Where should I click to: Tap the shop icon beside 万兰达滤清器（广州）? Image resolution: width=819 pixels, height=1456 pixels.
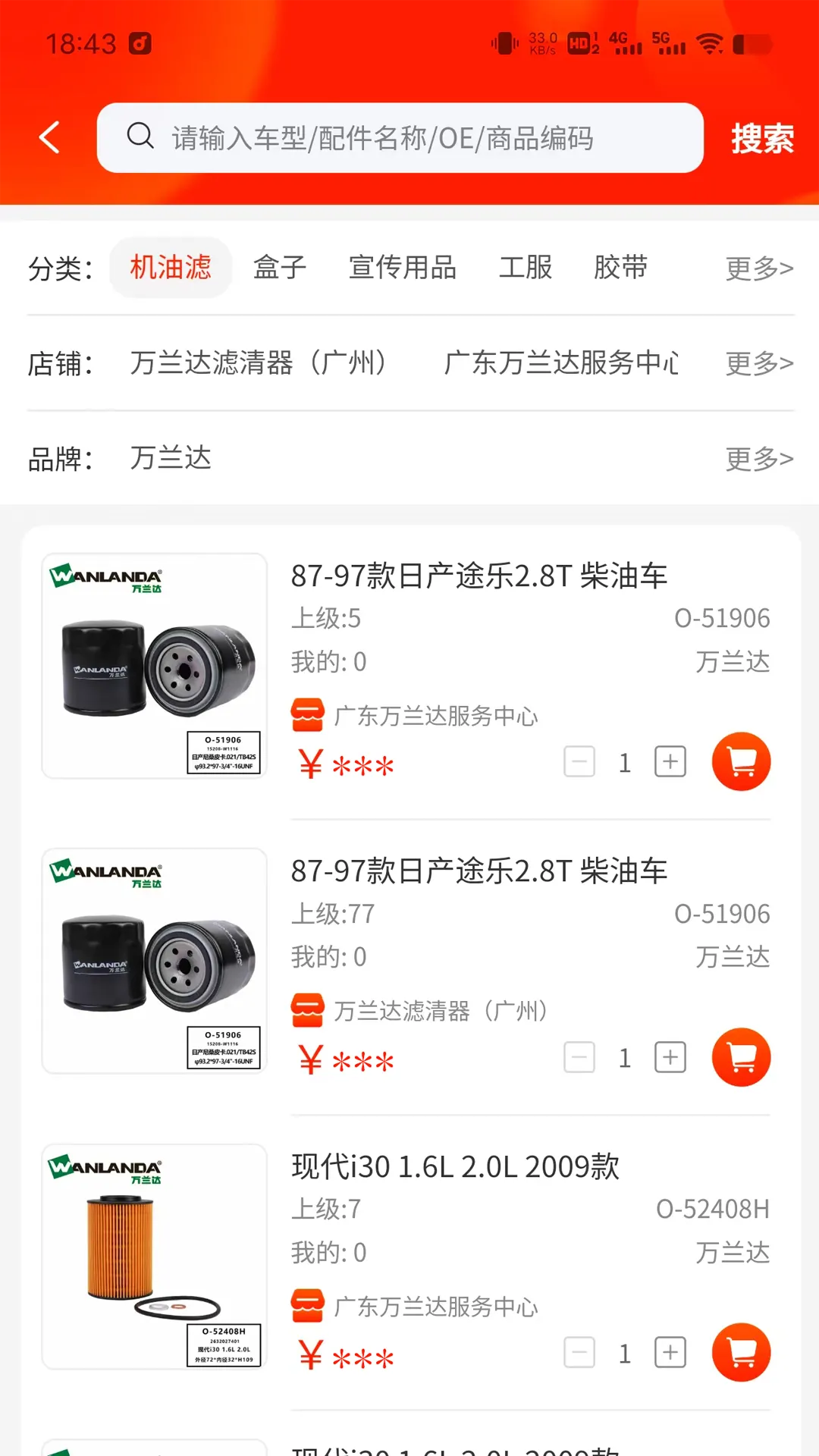[x=307, y=1009]
